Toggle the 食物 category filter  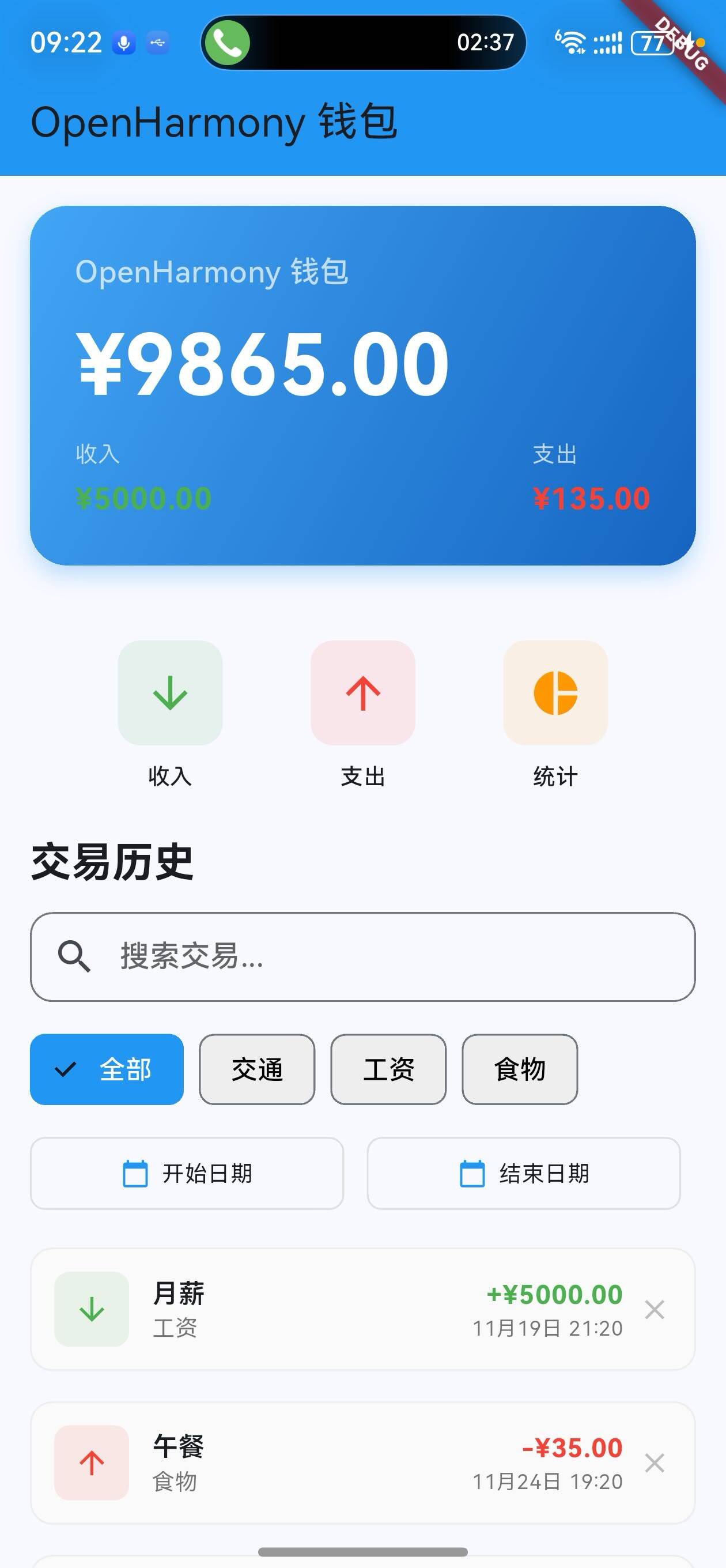coord(520,1069)
